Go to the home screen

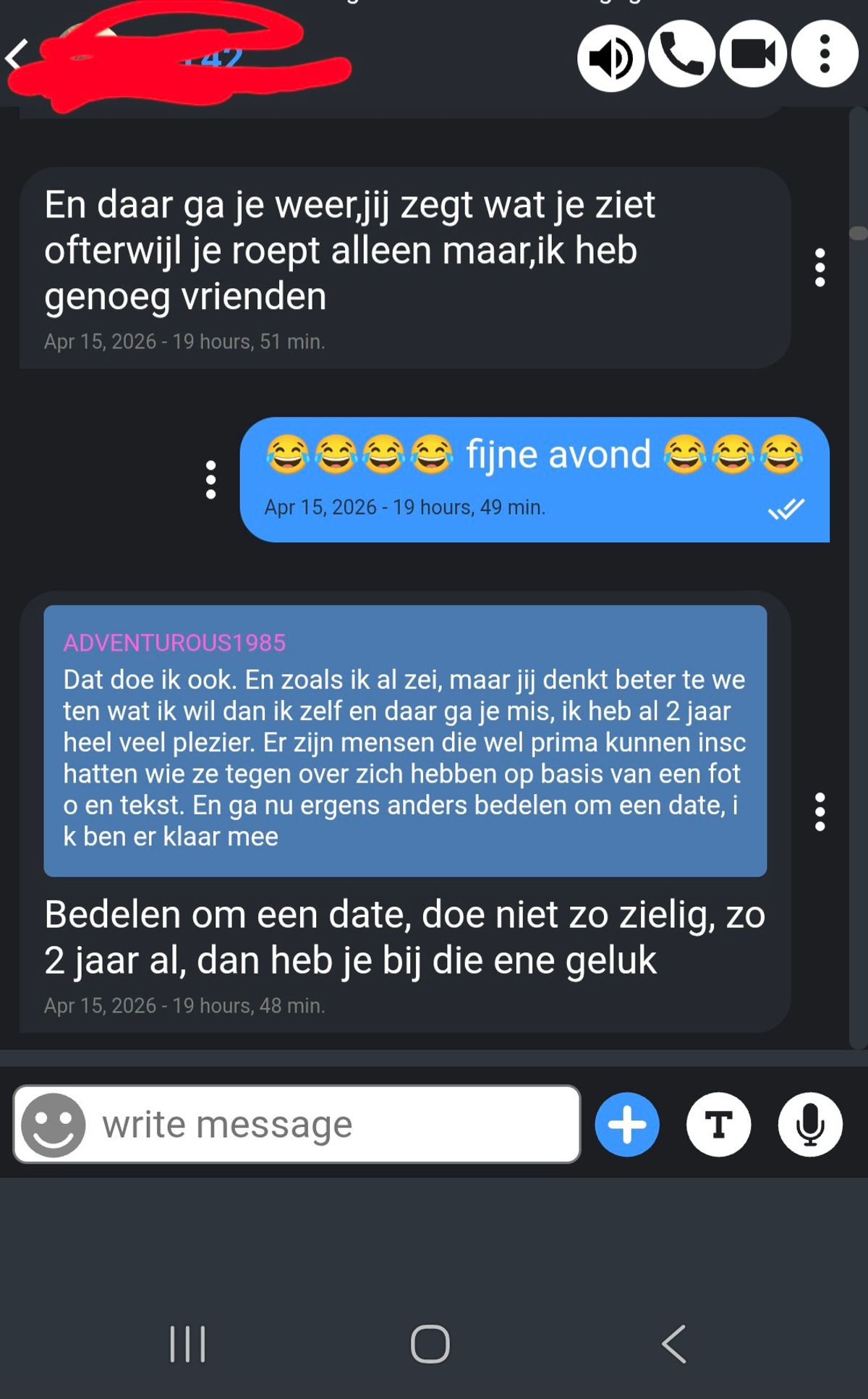430,1344
